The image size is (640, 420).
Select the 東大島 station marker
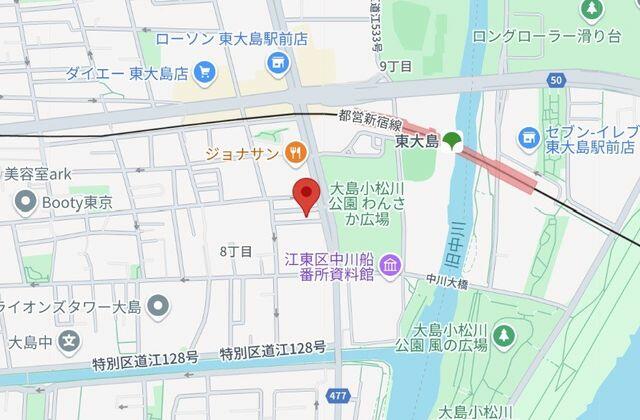tap(453, 143)
